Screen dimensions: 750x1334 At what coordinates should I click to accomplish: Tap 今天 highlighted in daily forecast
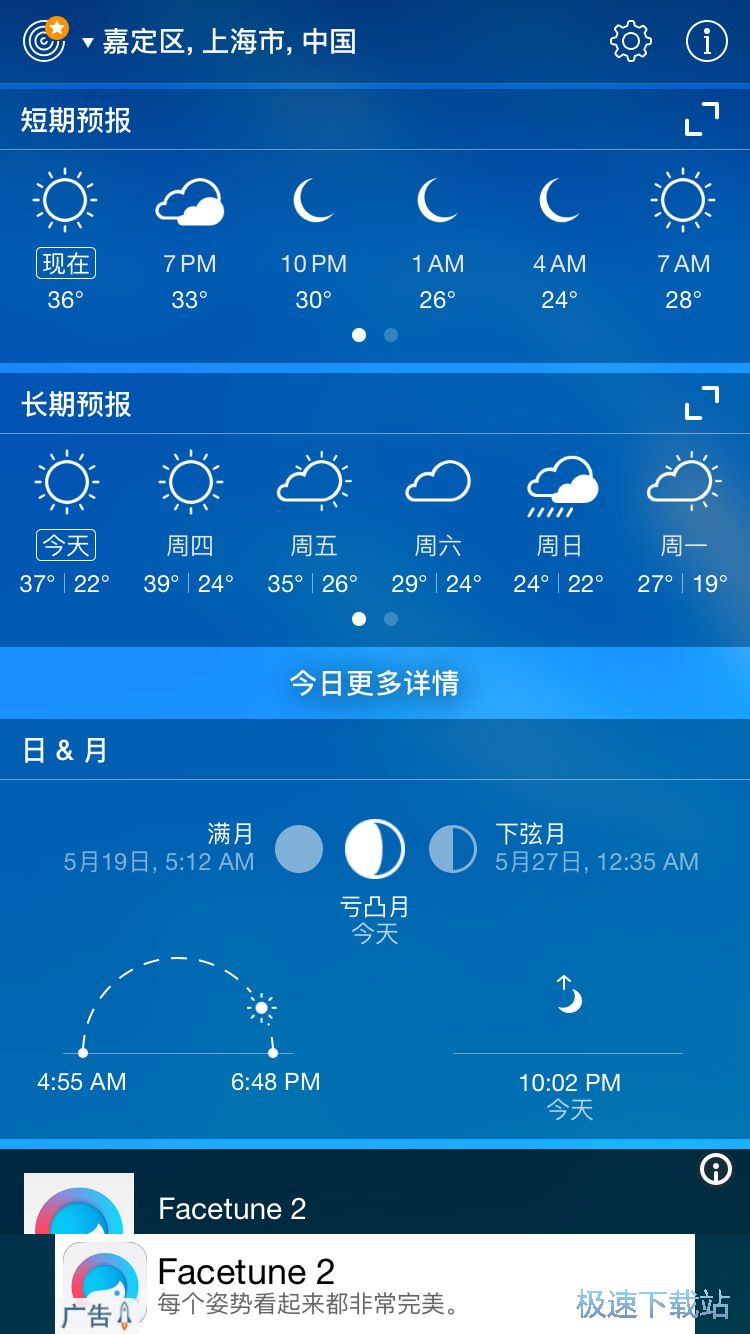coord(64,545)
